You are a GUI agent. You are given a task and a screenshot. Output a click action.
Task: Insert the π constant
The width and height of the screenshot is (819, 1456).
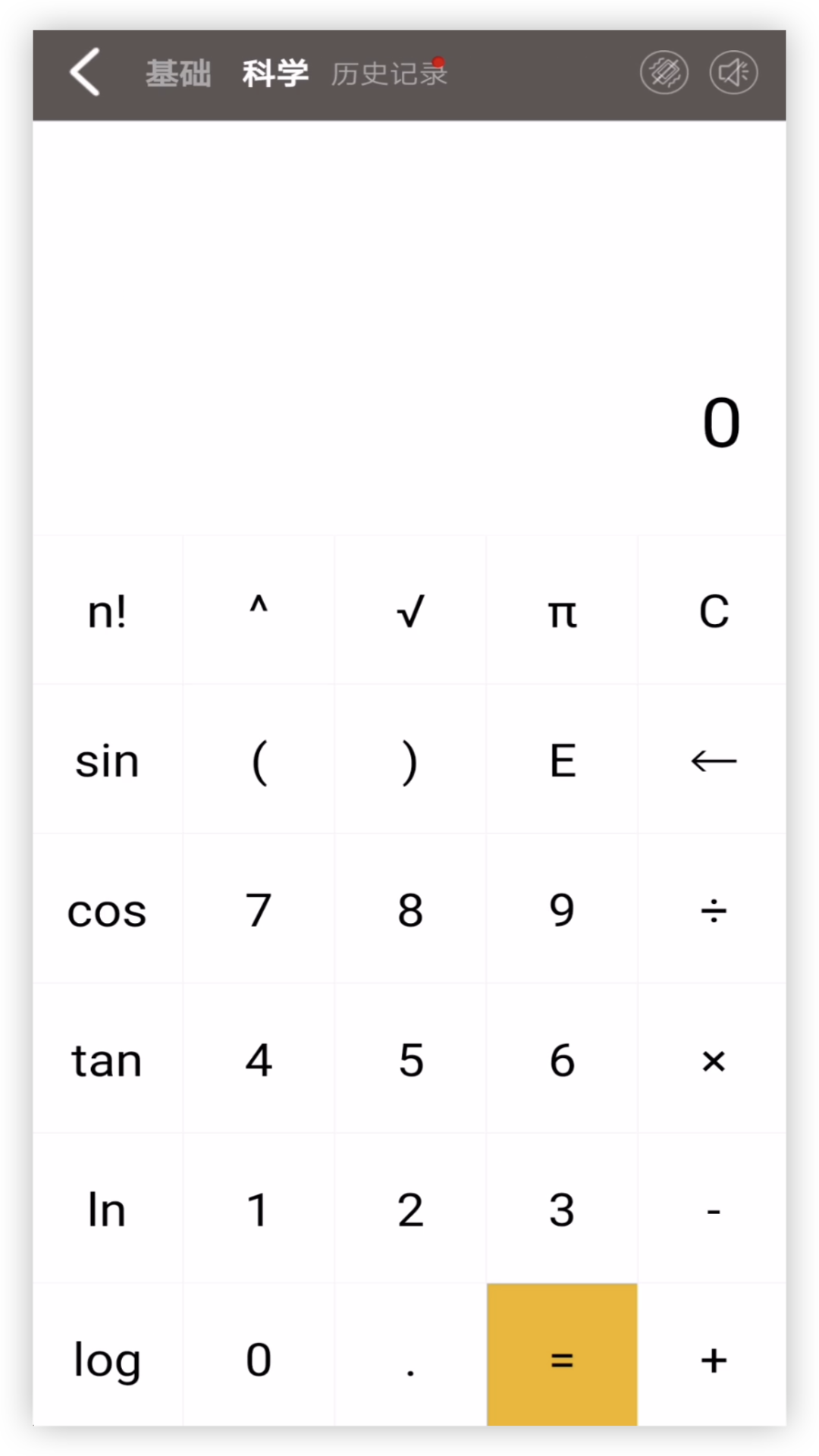[562, 610]
